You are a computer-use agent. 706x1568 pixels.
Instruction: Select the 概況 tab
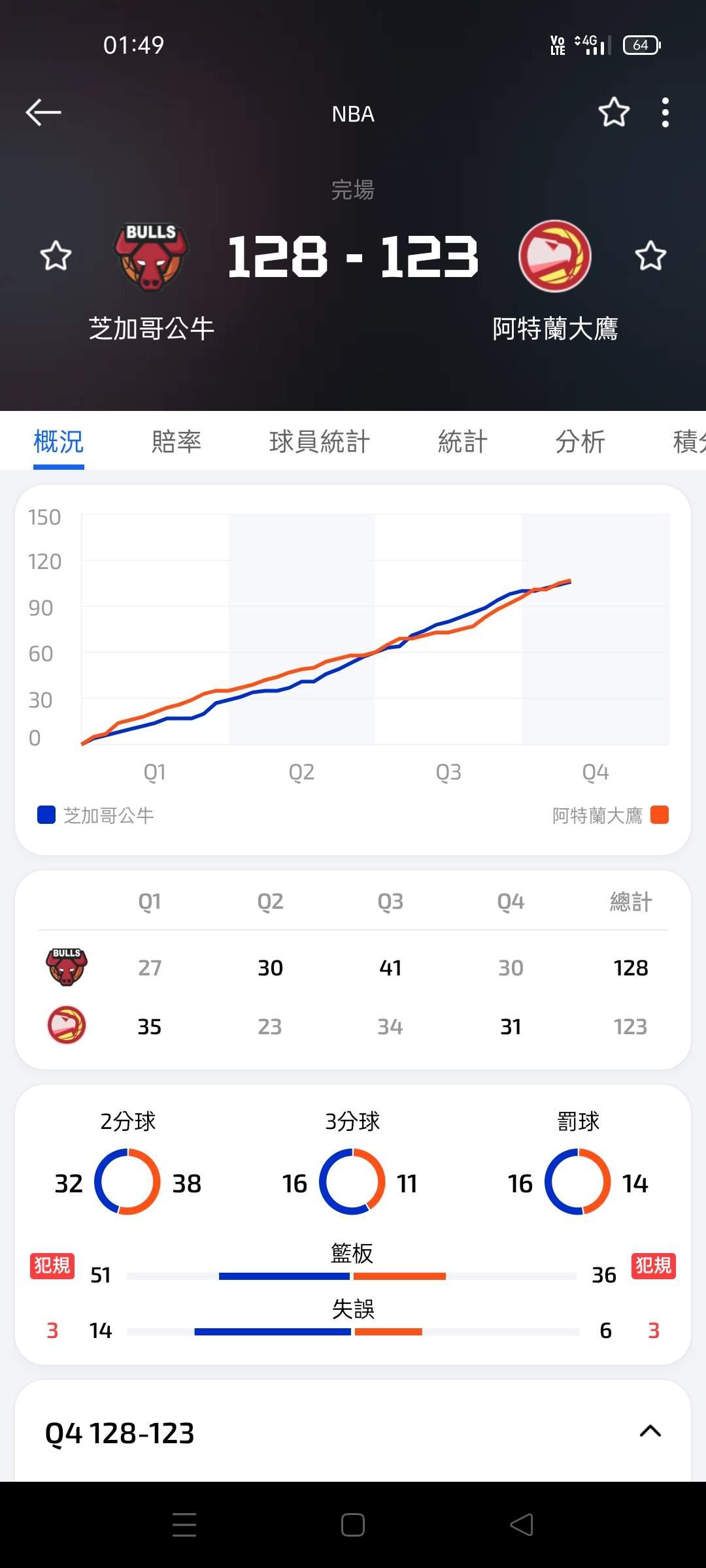coord(59,442)
